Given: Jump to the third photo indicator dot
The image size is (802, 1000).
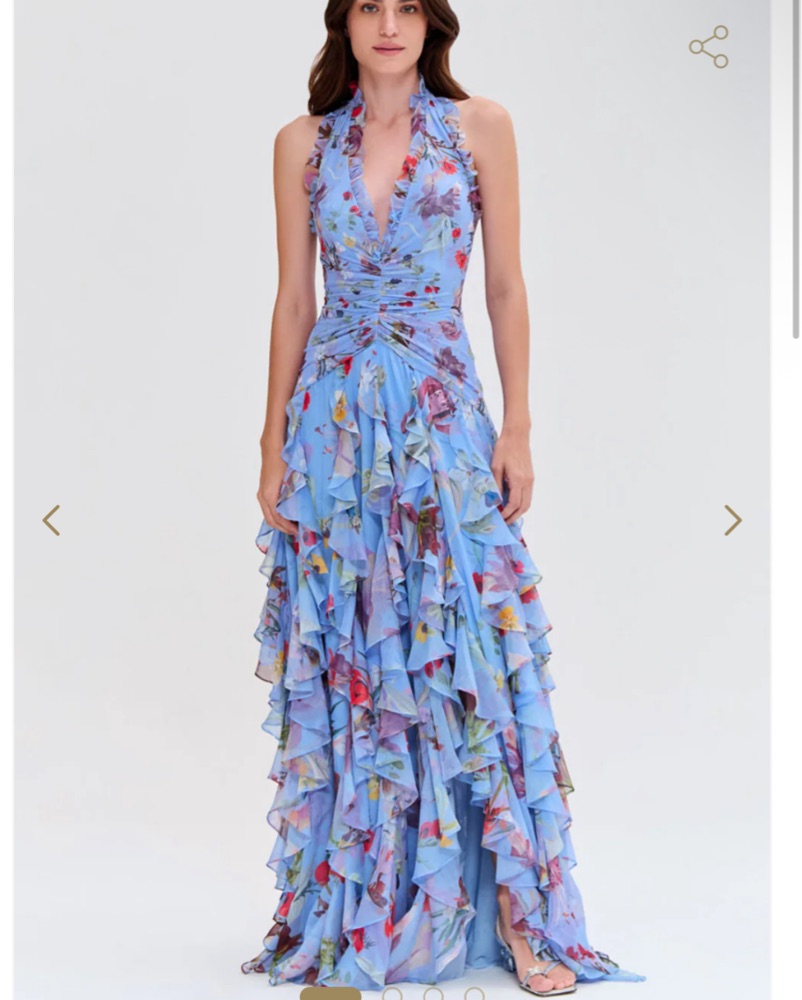Looking at the screenshot, I should pos(433,995).
